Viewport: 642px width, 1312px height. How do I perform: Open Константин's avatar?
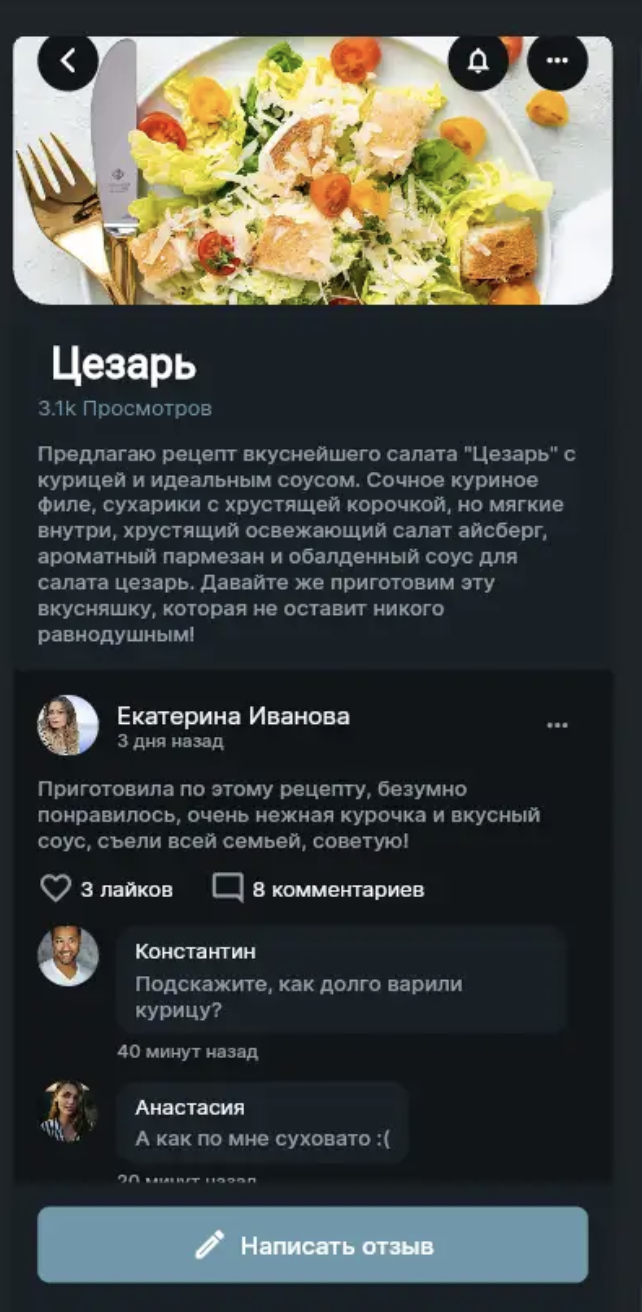(68, 955)
